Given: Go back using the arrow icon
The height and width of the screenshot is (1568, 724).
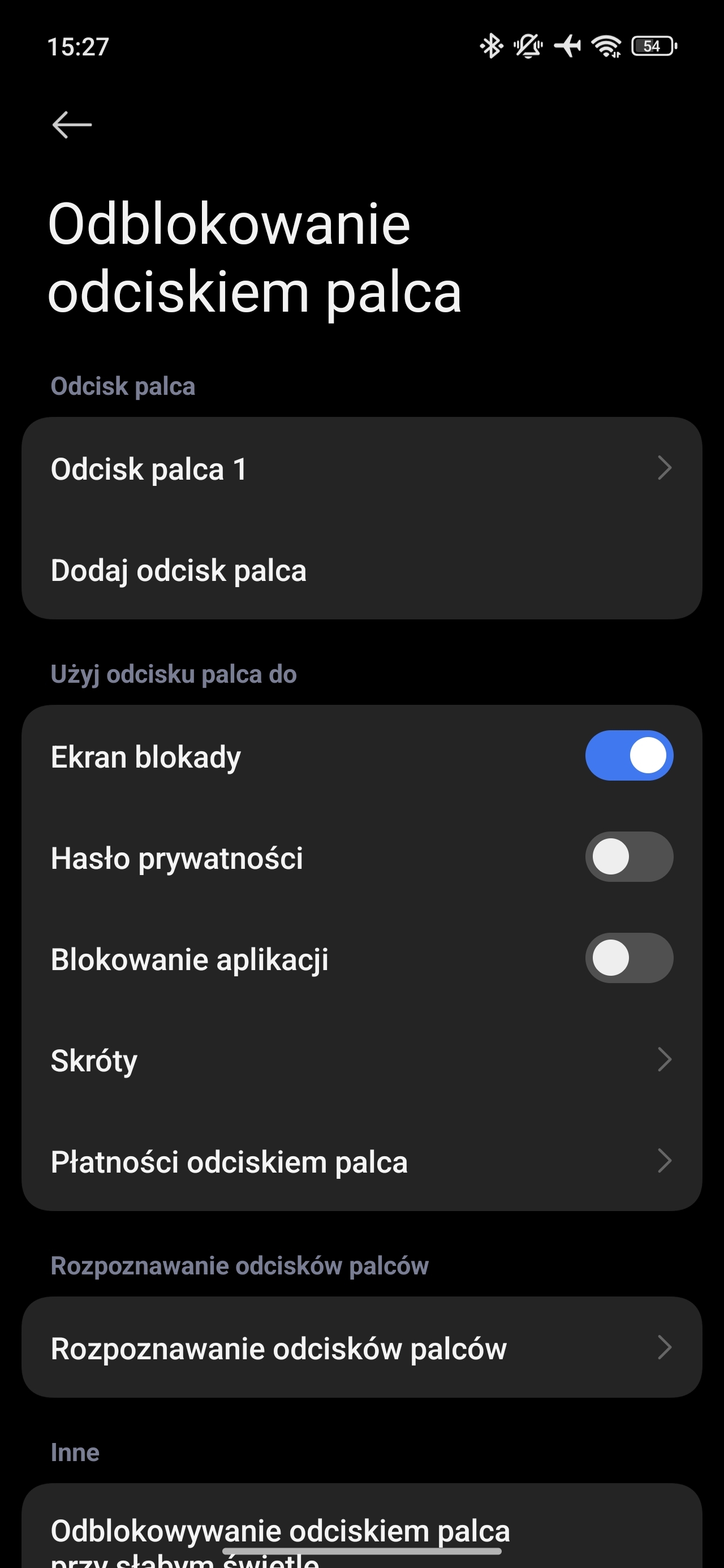Looking at the screenshot, I should 72,125.
